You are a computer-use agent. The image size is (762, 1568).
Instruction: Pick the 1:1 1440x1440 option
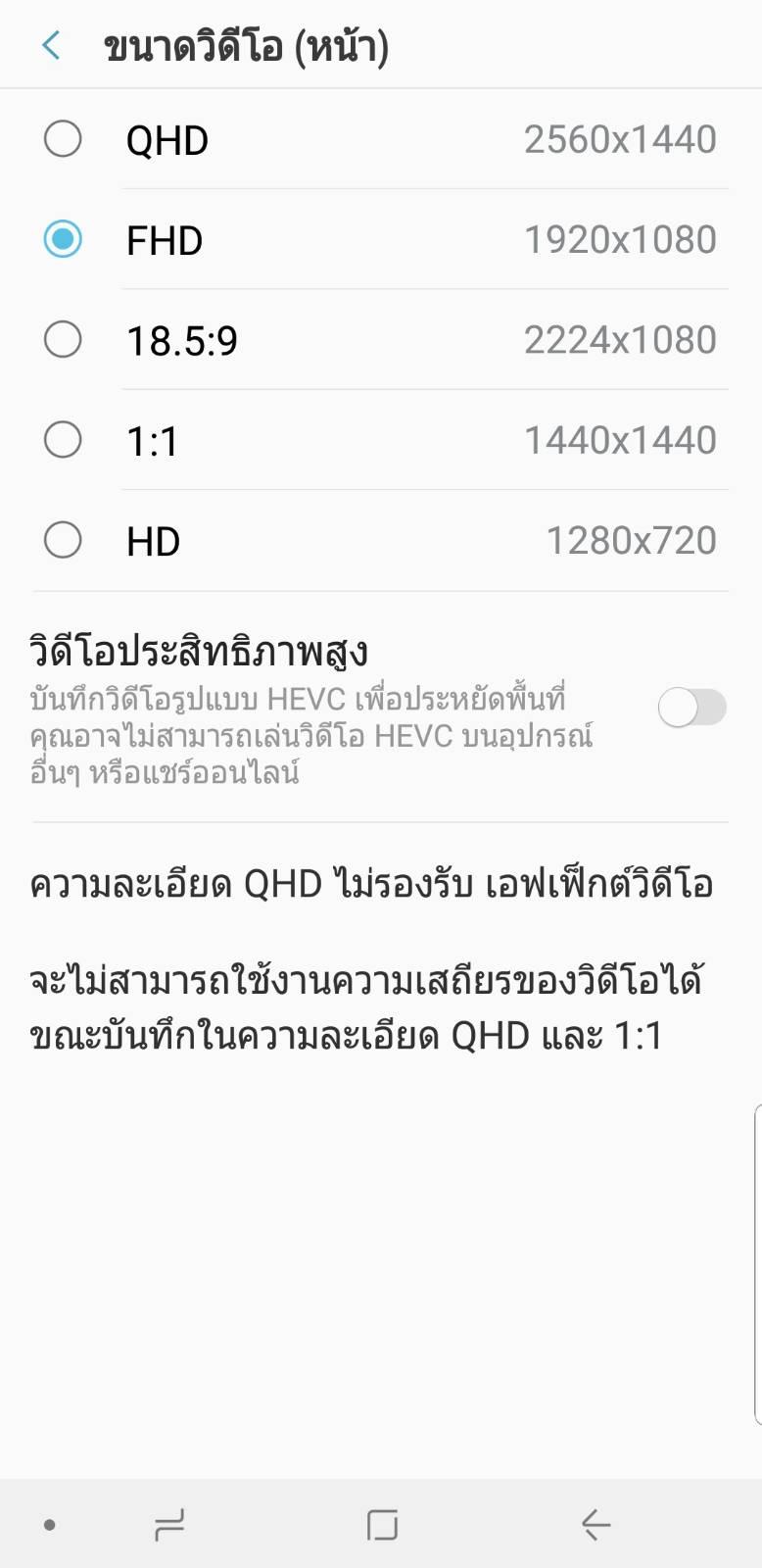pyautogui.click(x=381, y=440)
